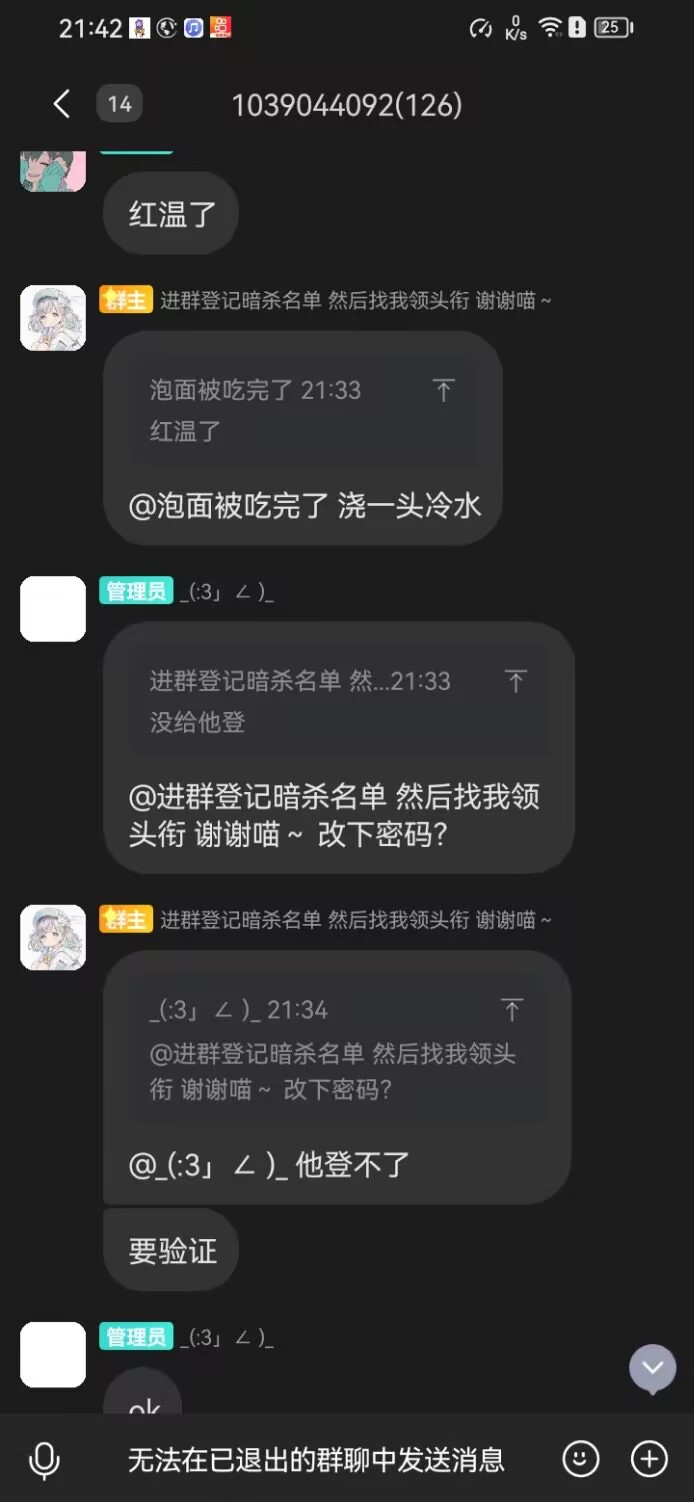This screenshot has width=694, height=1502.
Task: Jump to latest messages with down arrow
Action: (652, 1367)
